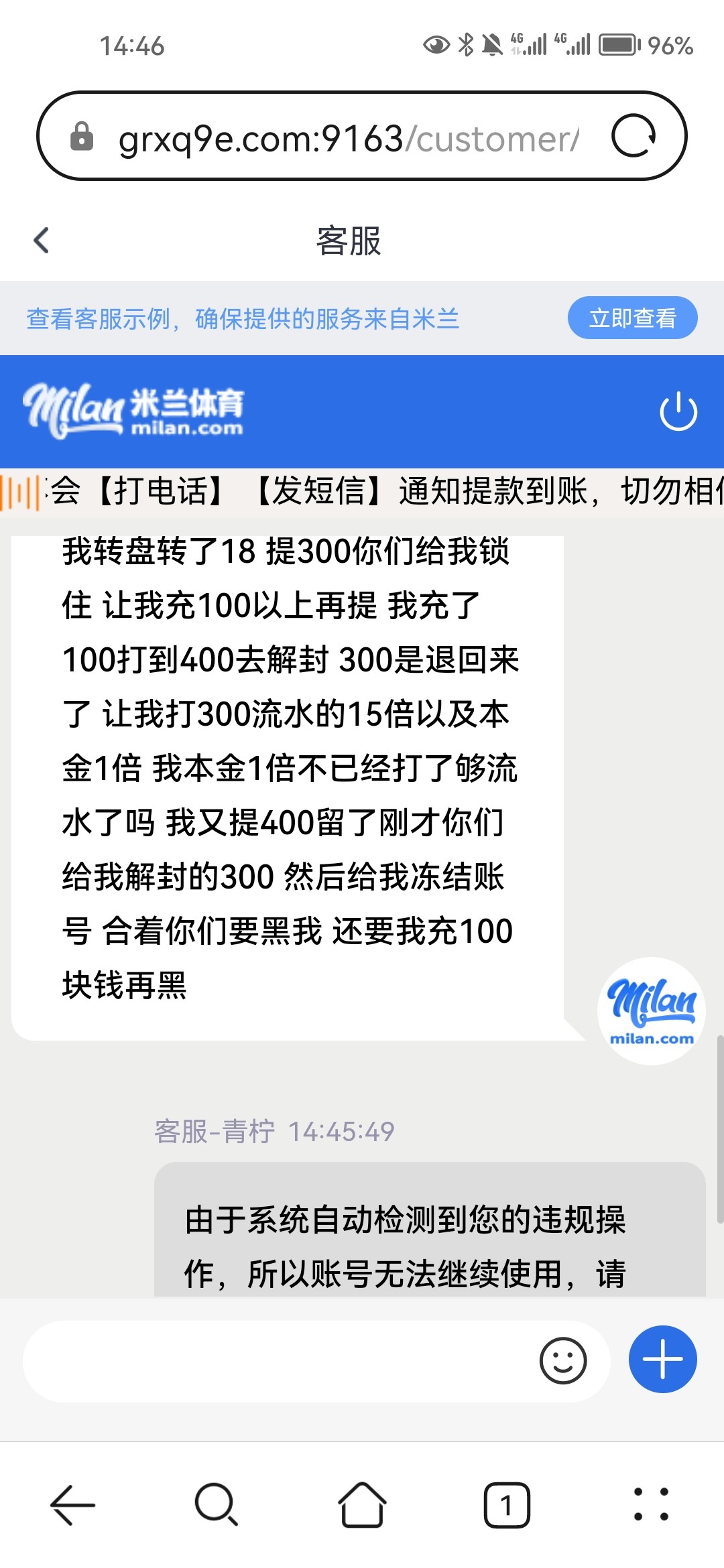Viewport: 724px width, 1568px height.
Task: Go back from the 客服 page
Action: [42, 241]
